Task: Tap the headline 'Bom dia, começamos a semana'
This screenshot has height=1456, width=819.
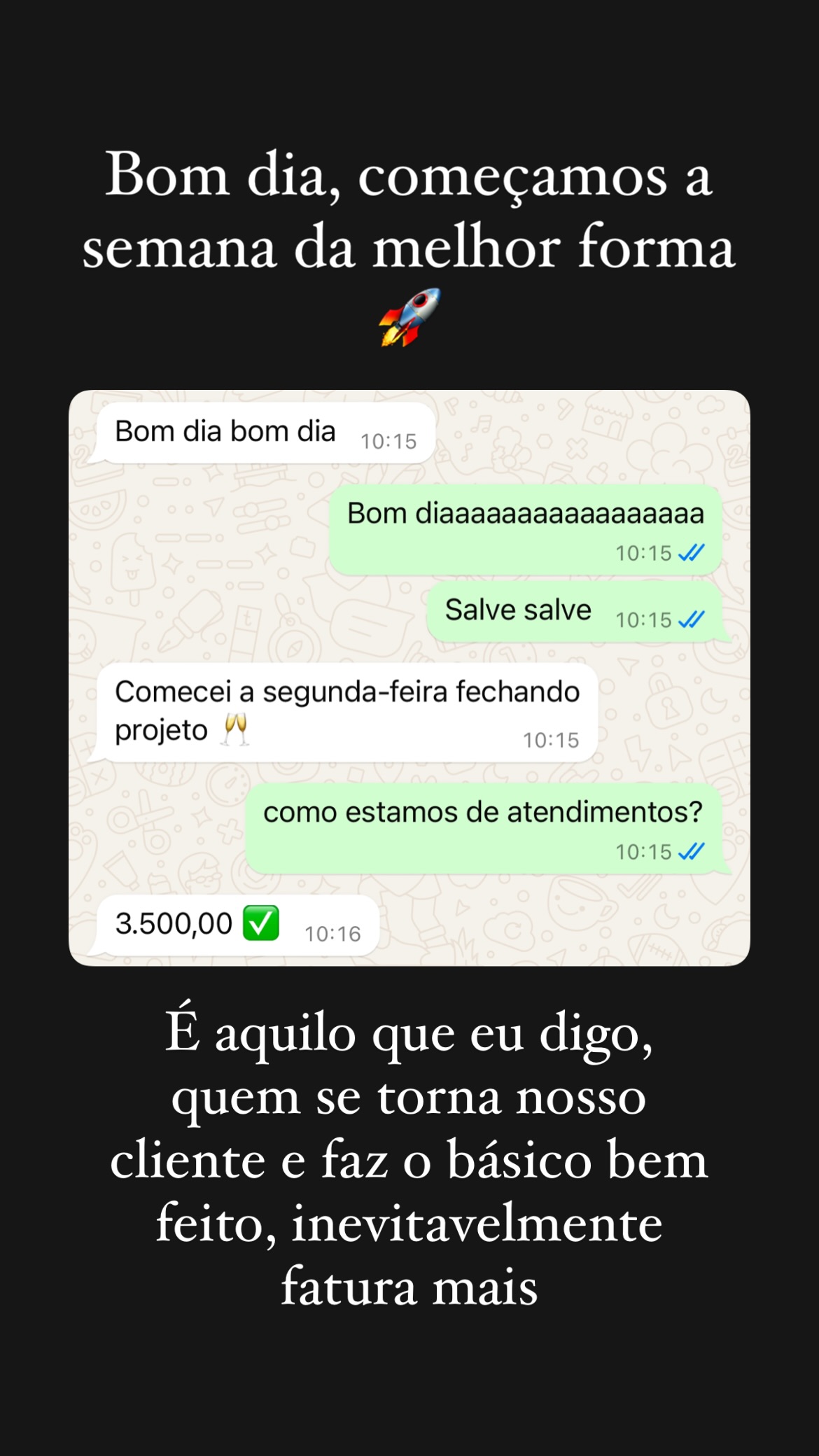Action: tap(409, 210)
